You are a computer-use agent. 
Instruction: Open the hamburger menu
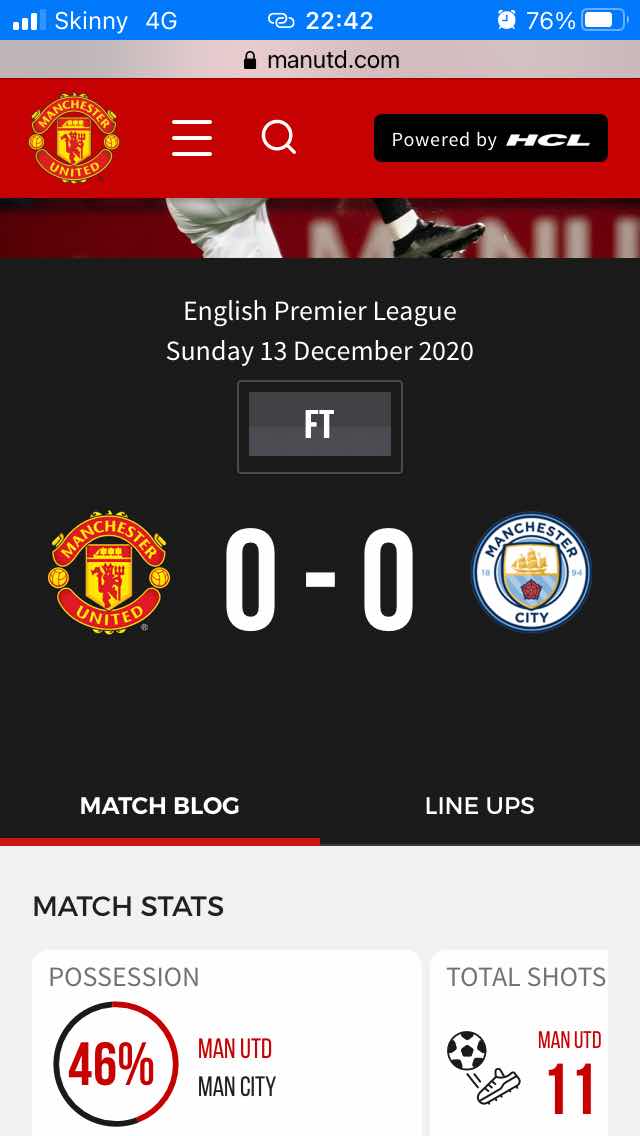click(192, 138)
